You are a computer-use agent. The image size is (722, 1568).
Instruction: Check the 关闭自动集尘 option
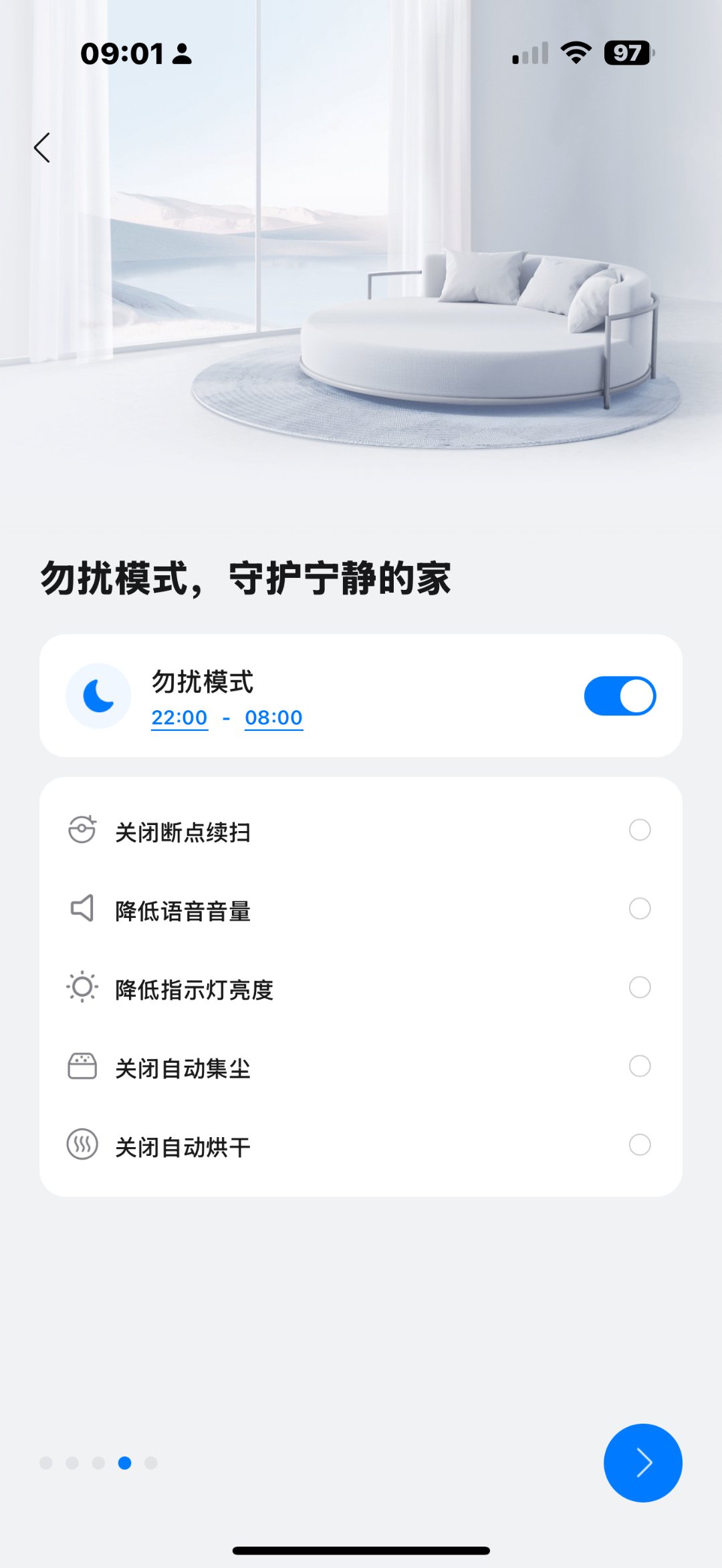click(639, 1066)
